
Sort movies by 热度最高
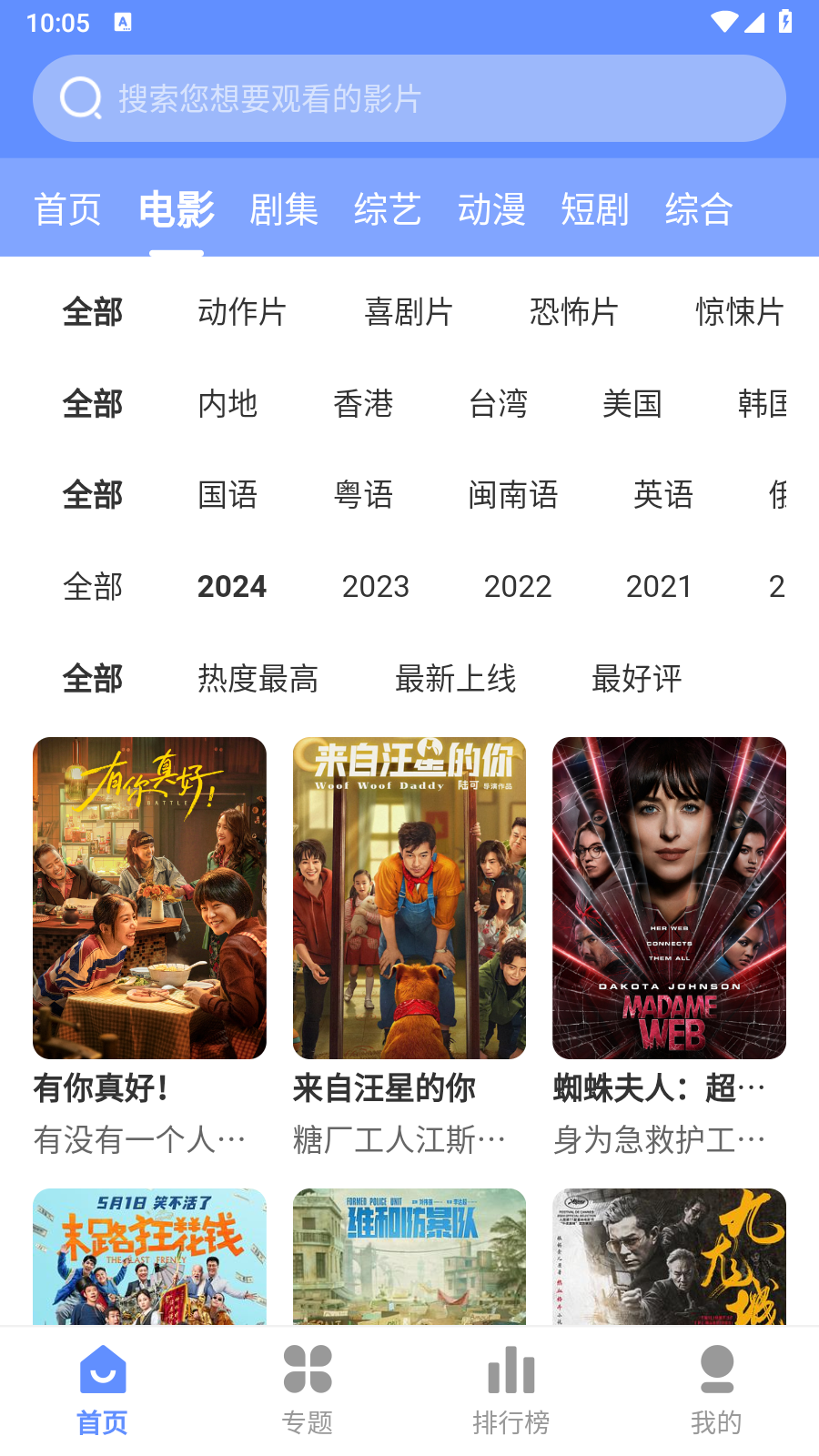[258, 679]
